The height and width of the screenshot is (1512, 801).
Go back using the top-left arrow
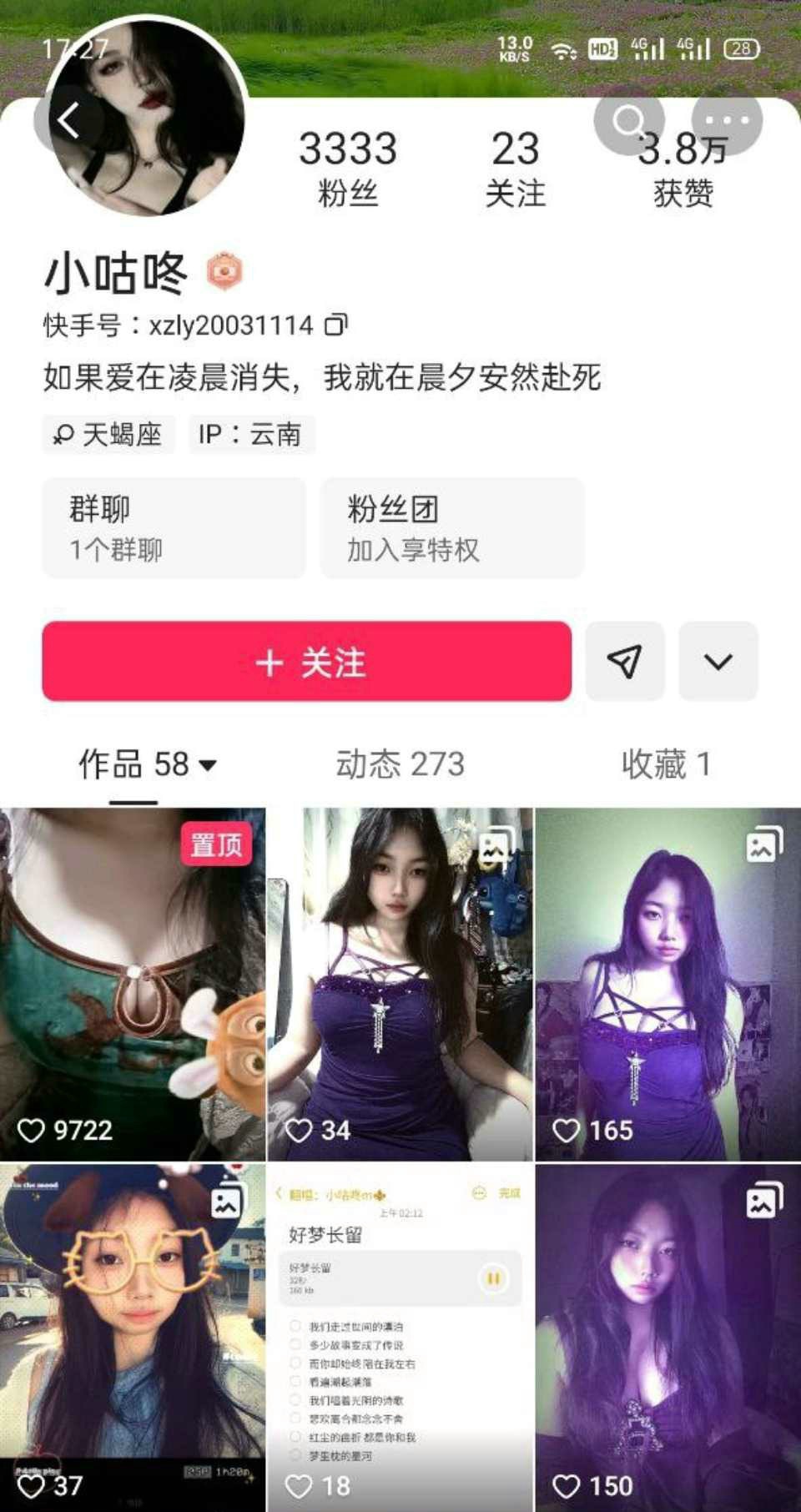pyautogui.click(x=68, y=120)
